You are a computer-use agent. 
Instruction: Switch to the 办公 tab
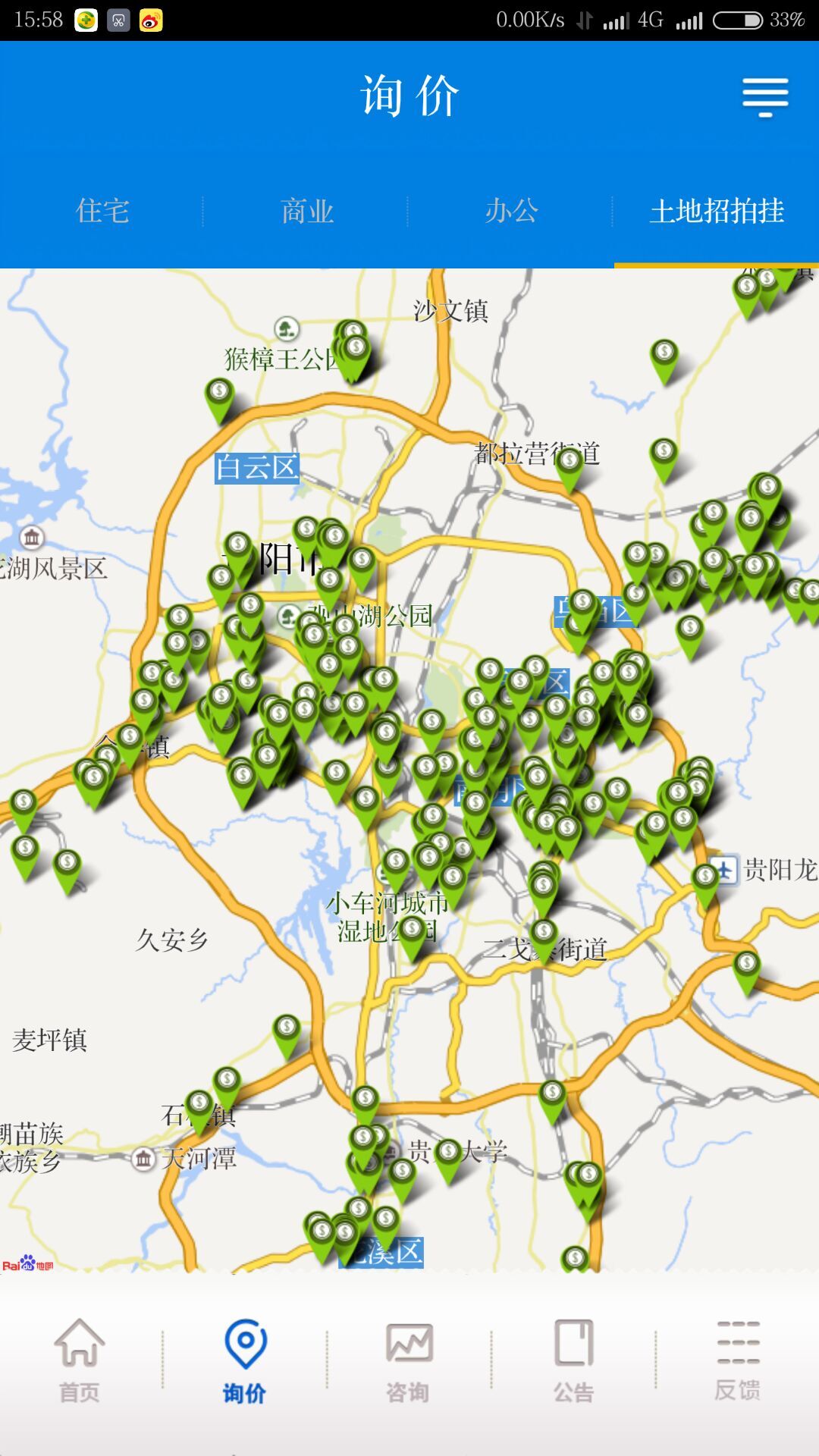click(511, 211)
